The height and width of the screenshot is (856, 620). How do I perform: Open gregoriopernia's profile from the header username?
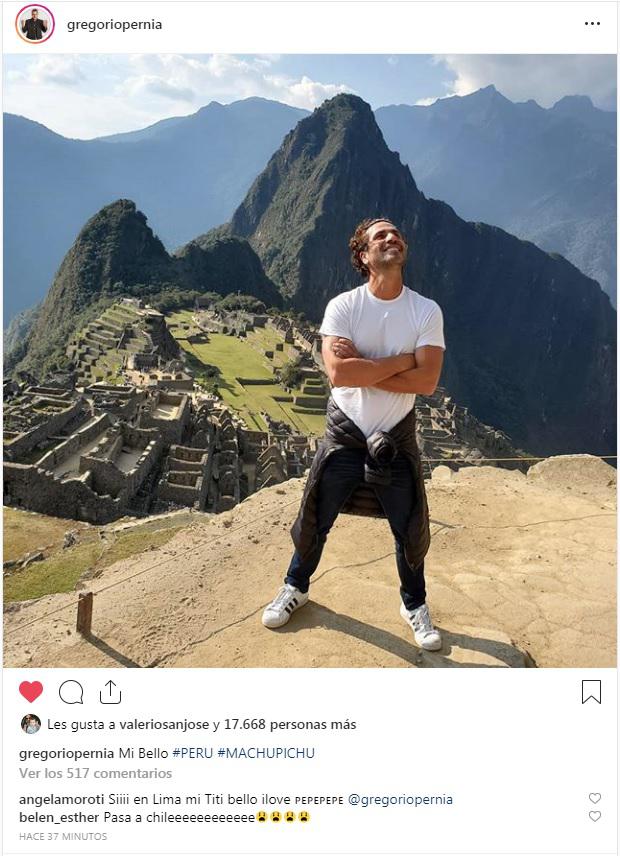114,24
